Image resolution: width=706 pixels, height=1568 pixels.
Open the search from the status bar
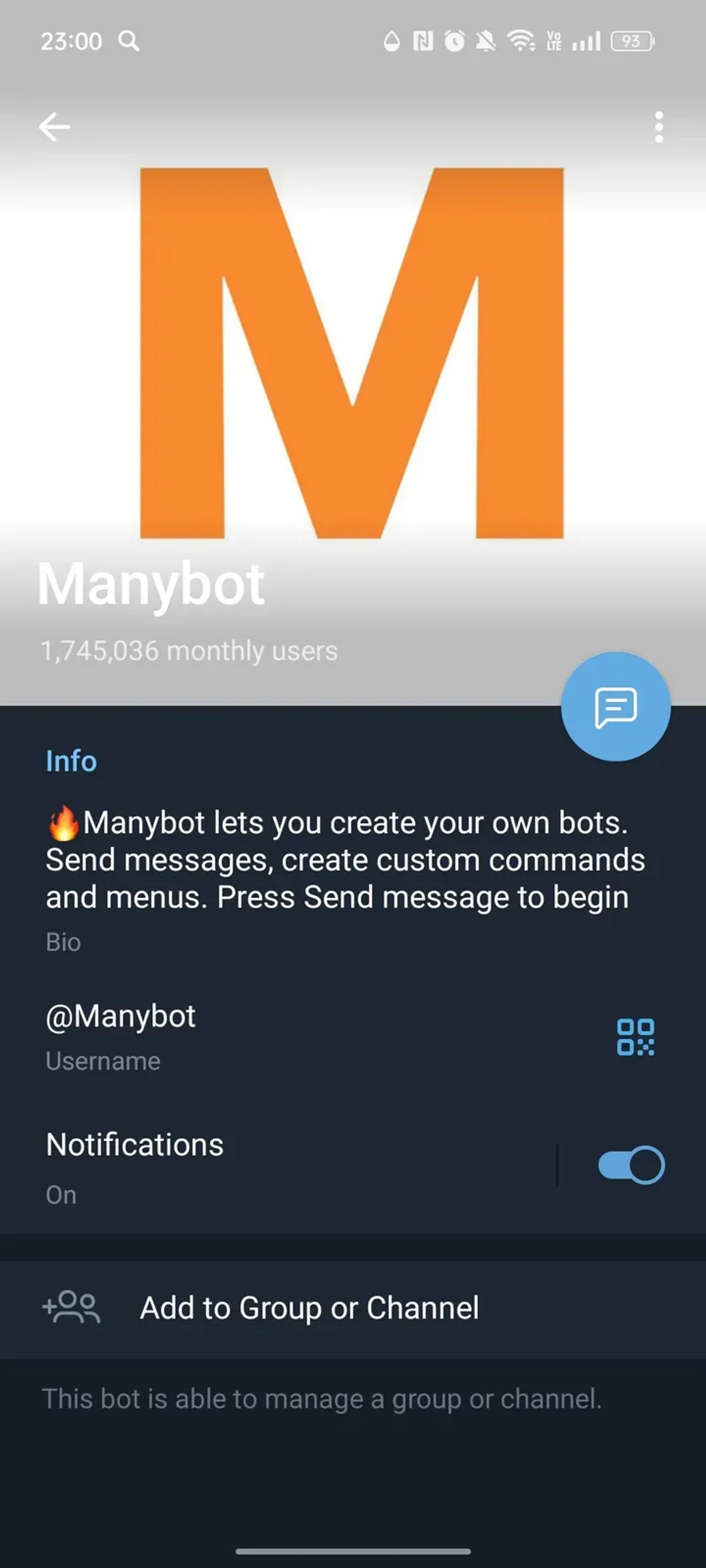coord(128,41)
